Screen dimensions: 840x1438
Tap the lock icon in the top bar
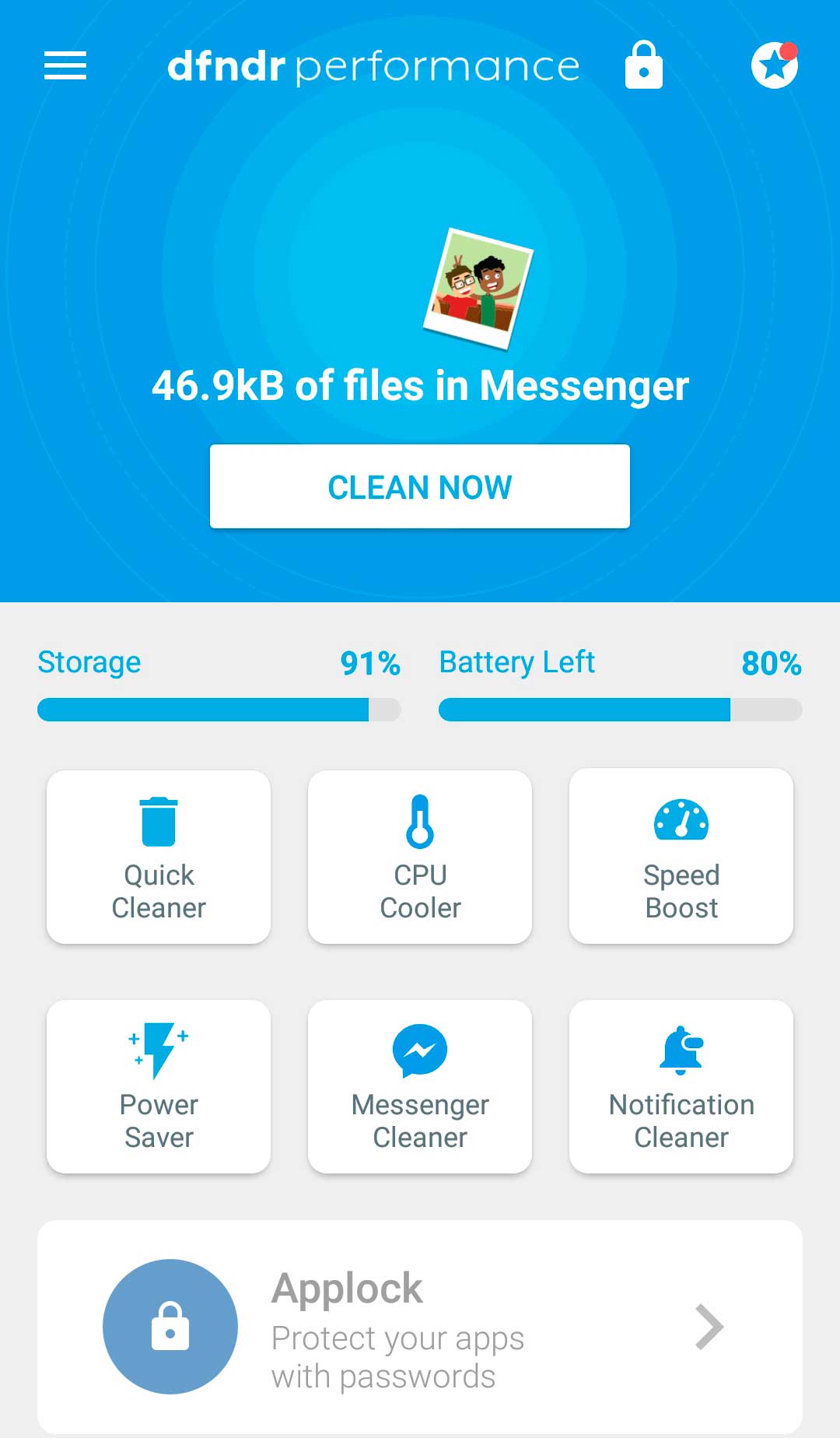pyautogui.click(x=643, y=65)
